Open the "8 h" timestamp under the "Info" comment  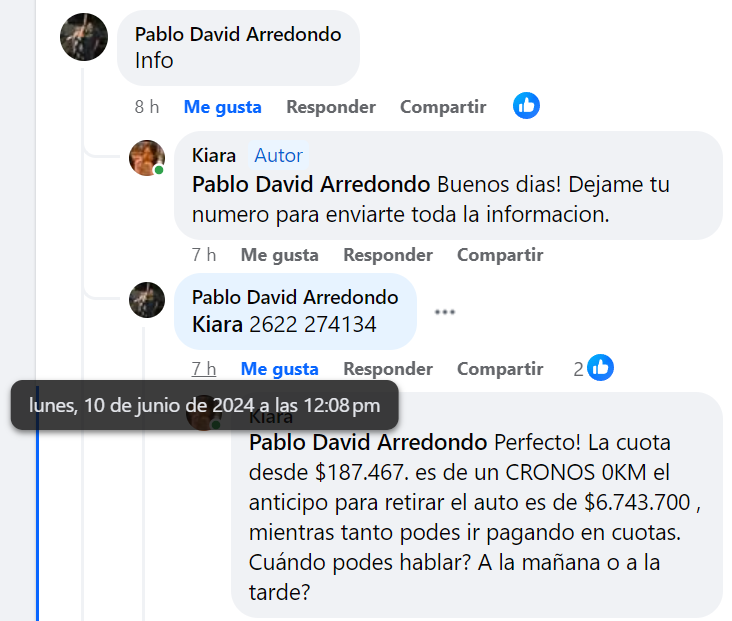(x=147, y=107)
